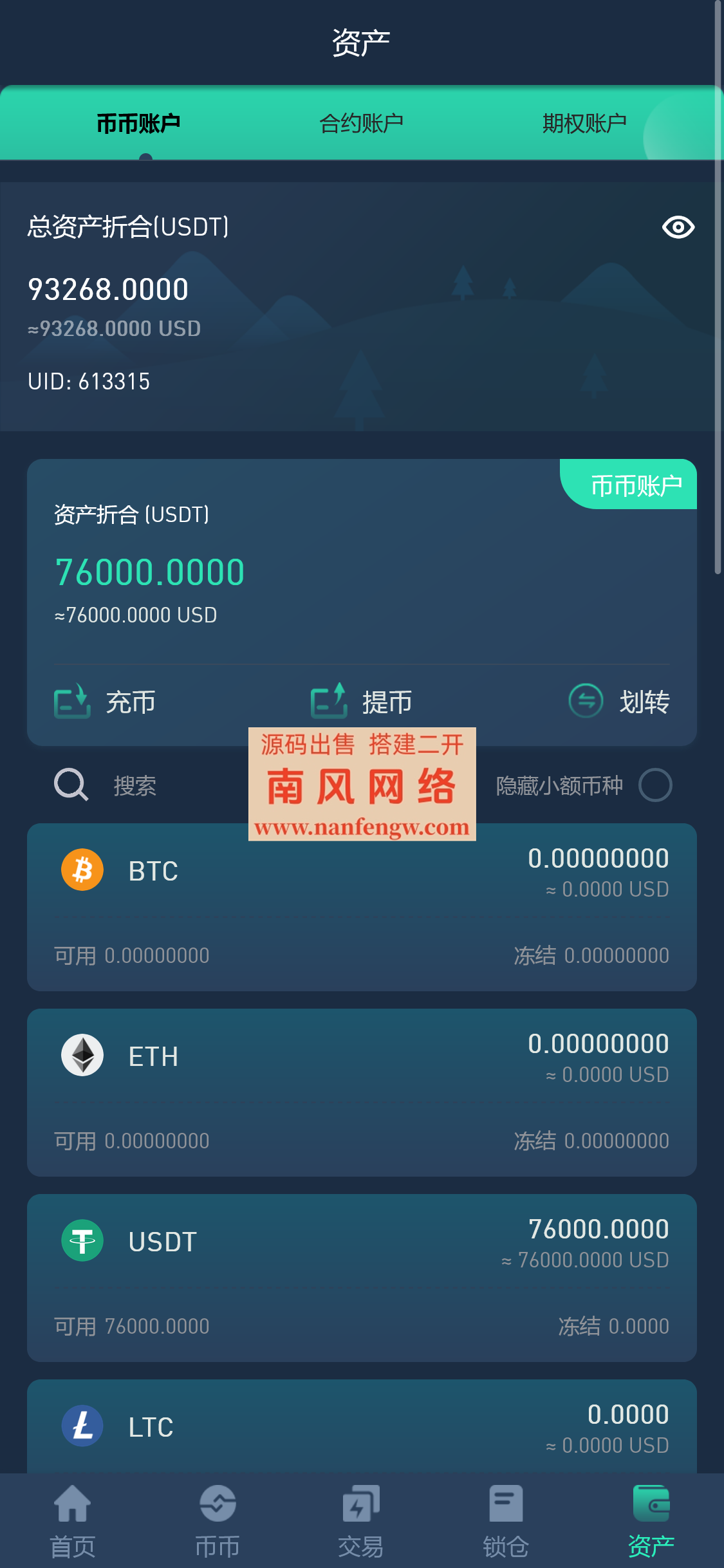The image size is (724, 1568).
Task: Open search with the magnifier icon
Action: 70,785
